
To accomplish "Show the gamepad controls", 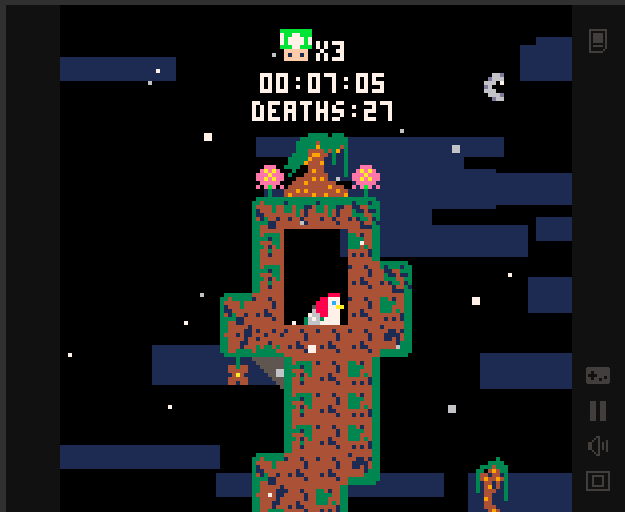I will pyautogui.click(x=598, y=376).
